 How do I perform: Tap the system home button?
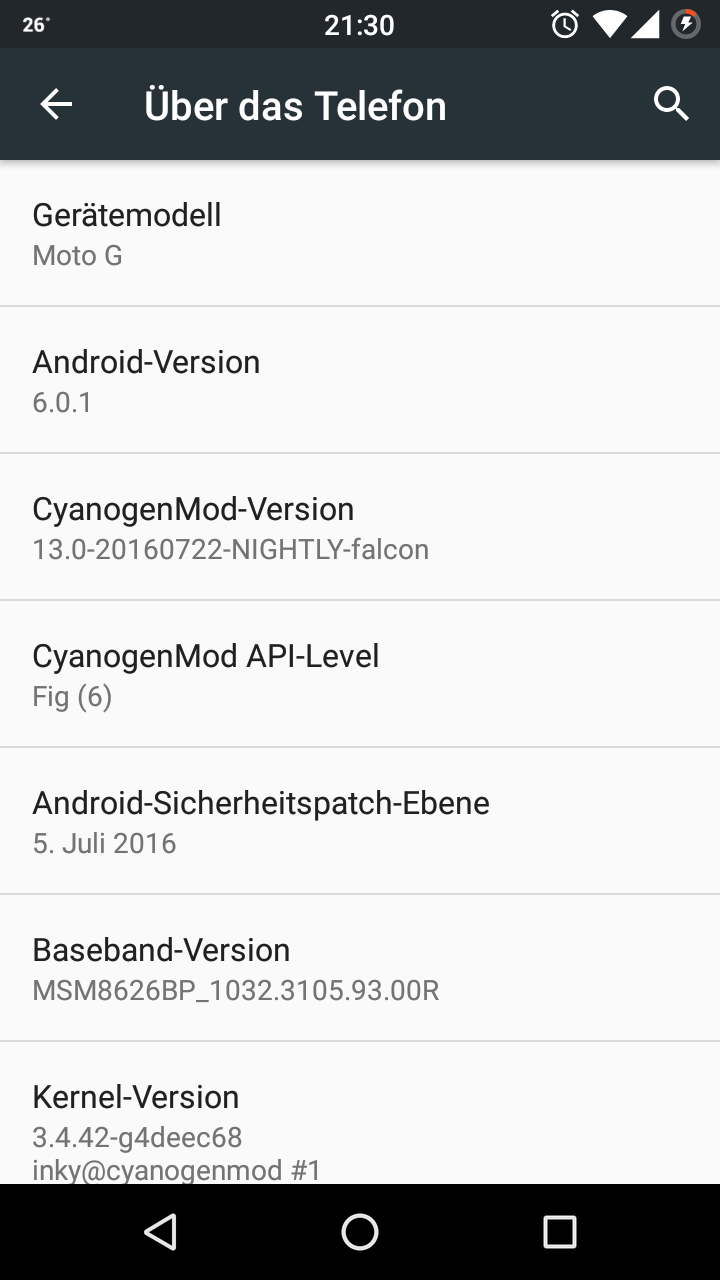[360, 1232]
